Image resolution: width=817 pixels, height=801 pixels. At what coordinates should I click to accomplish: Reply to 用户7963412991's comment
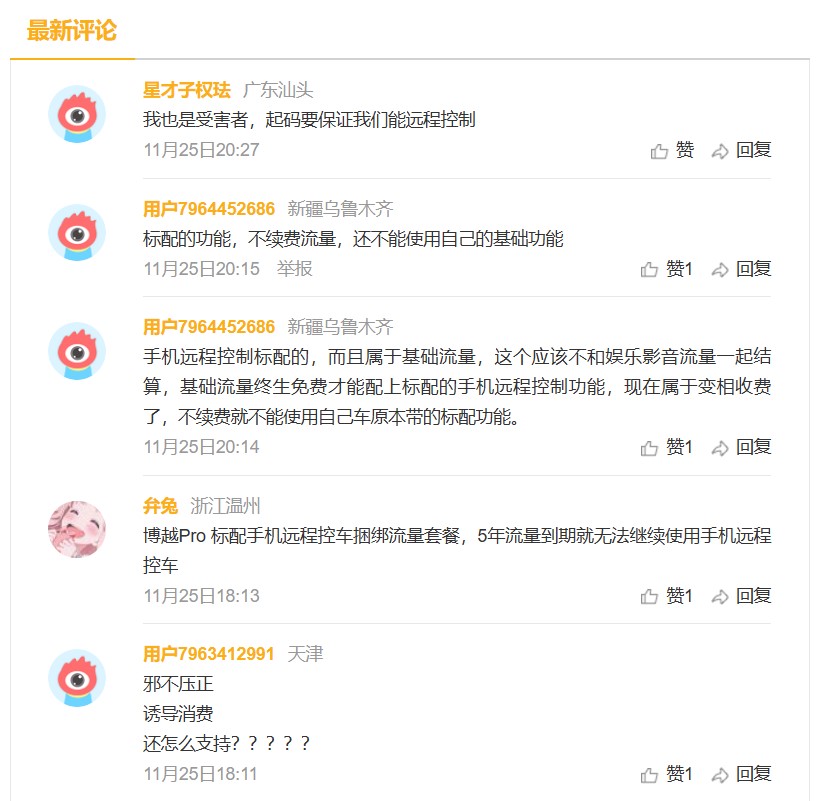click(x=741, y=774)
